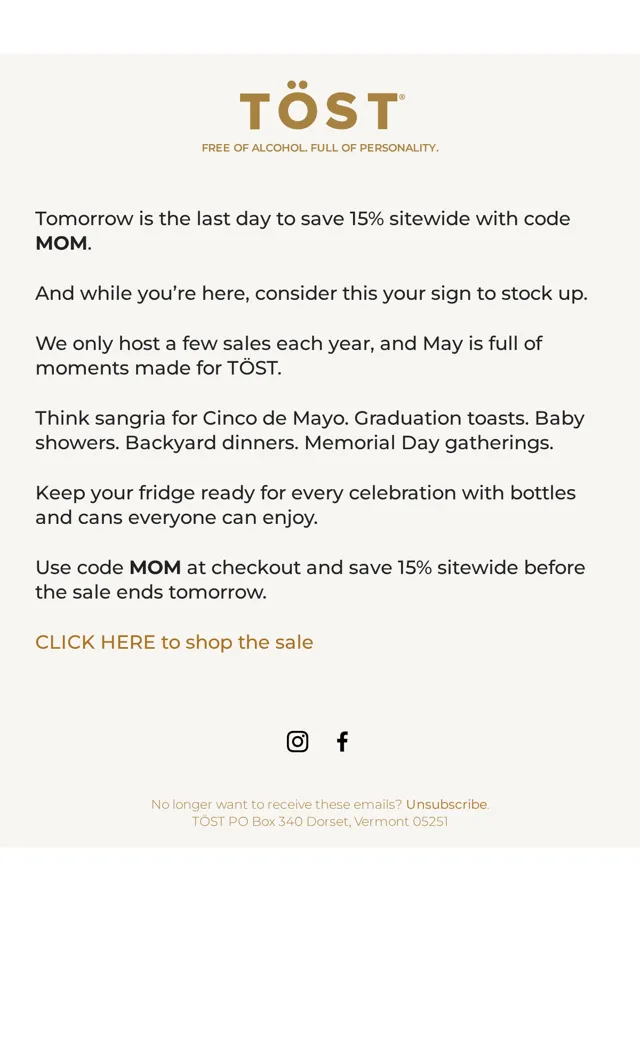Open TÖST's Facebook page
The width and height of the screenshot is (640, 1040).
342,741
